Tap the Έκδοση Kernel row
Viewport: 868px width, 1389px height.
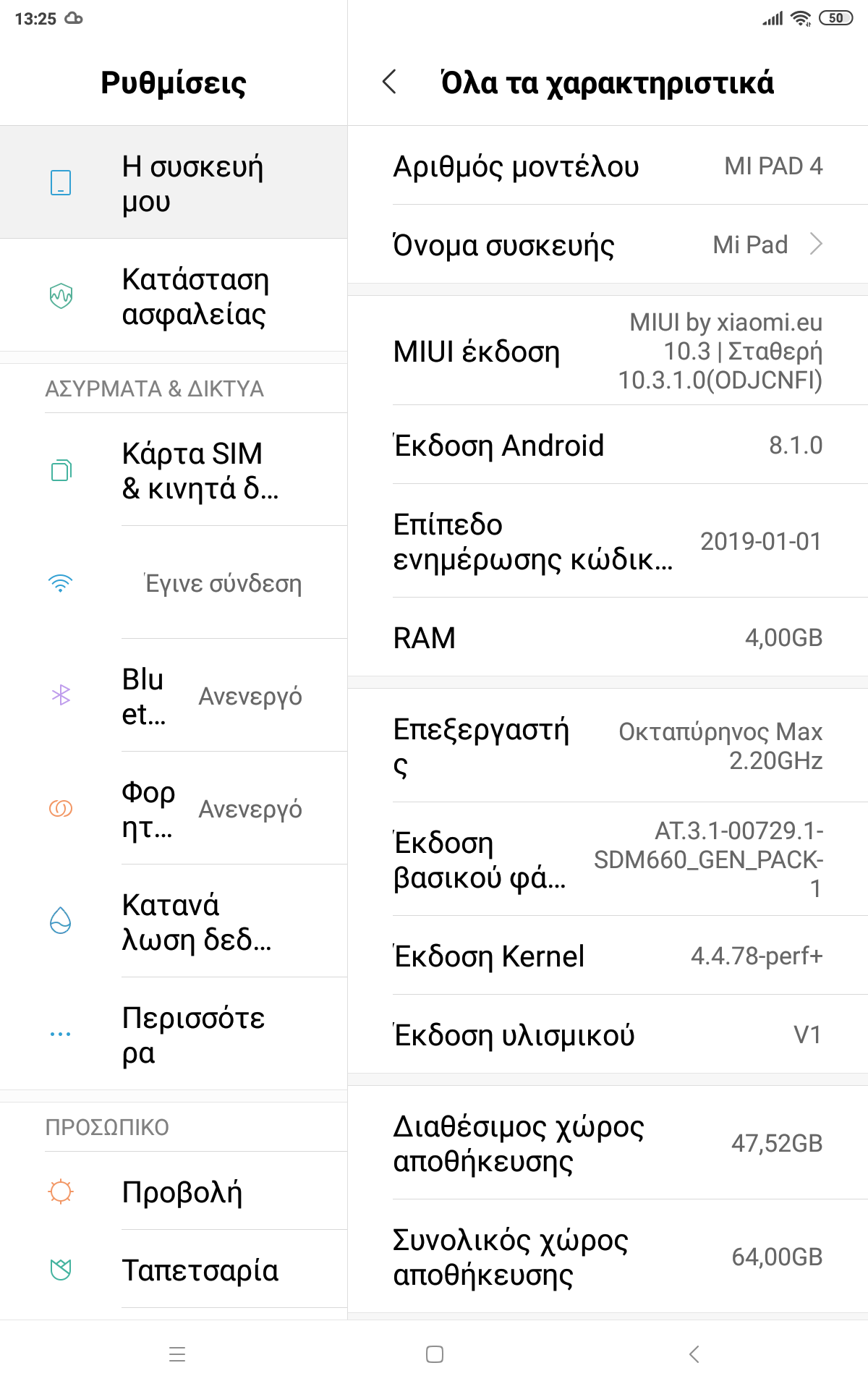608,956
